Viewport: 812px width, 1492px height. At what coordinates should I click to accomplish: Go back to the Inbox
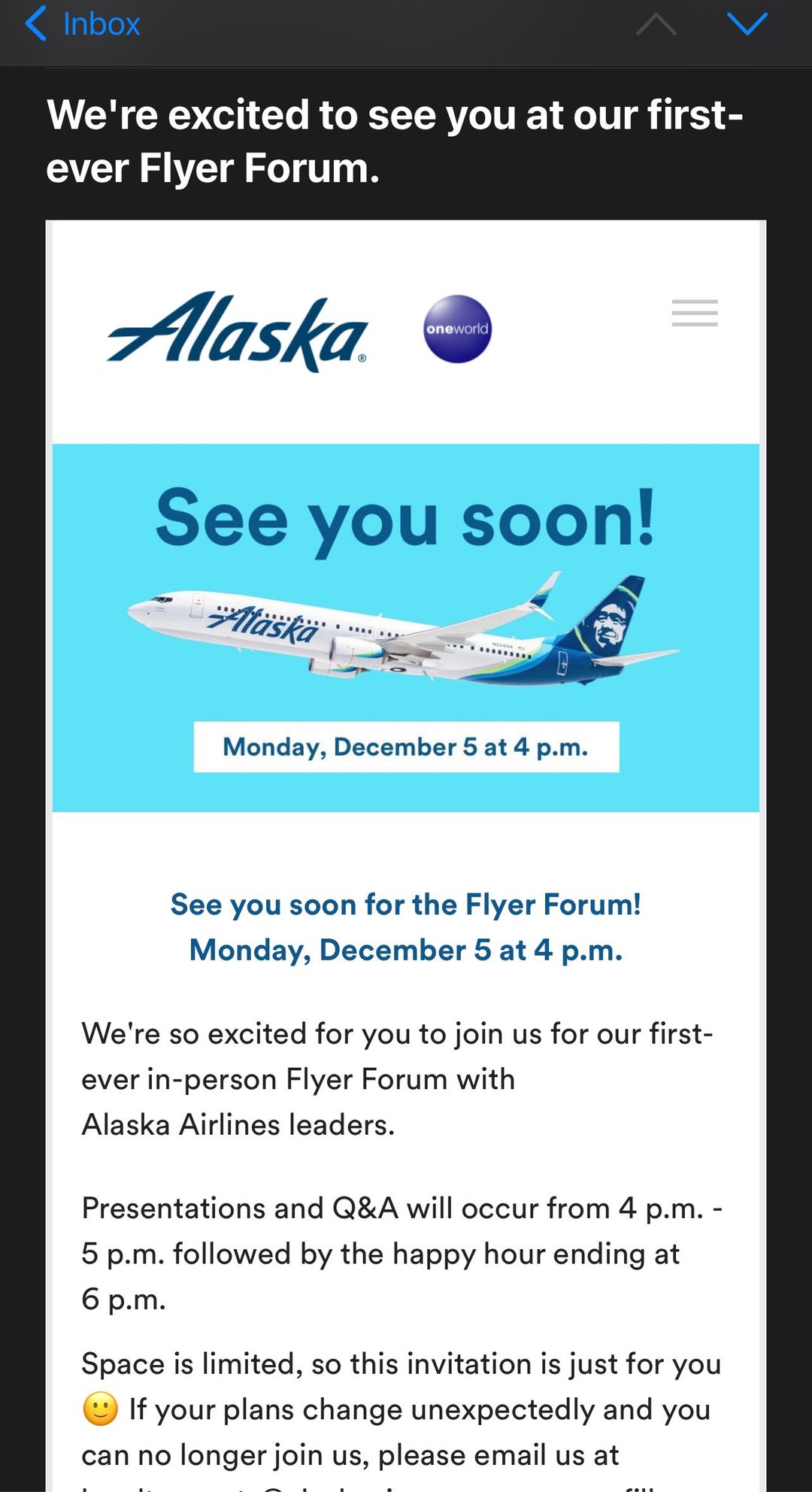pyautogui.click(x=83, y=24)
